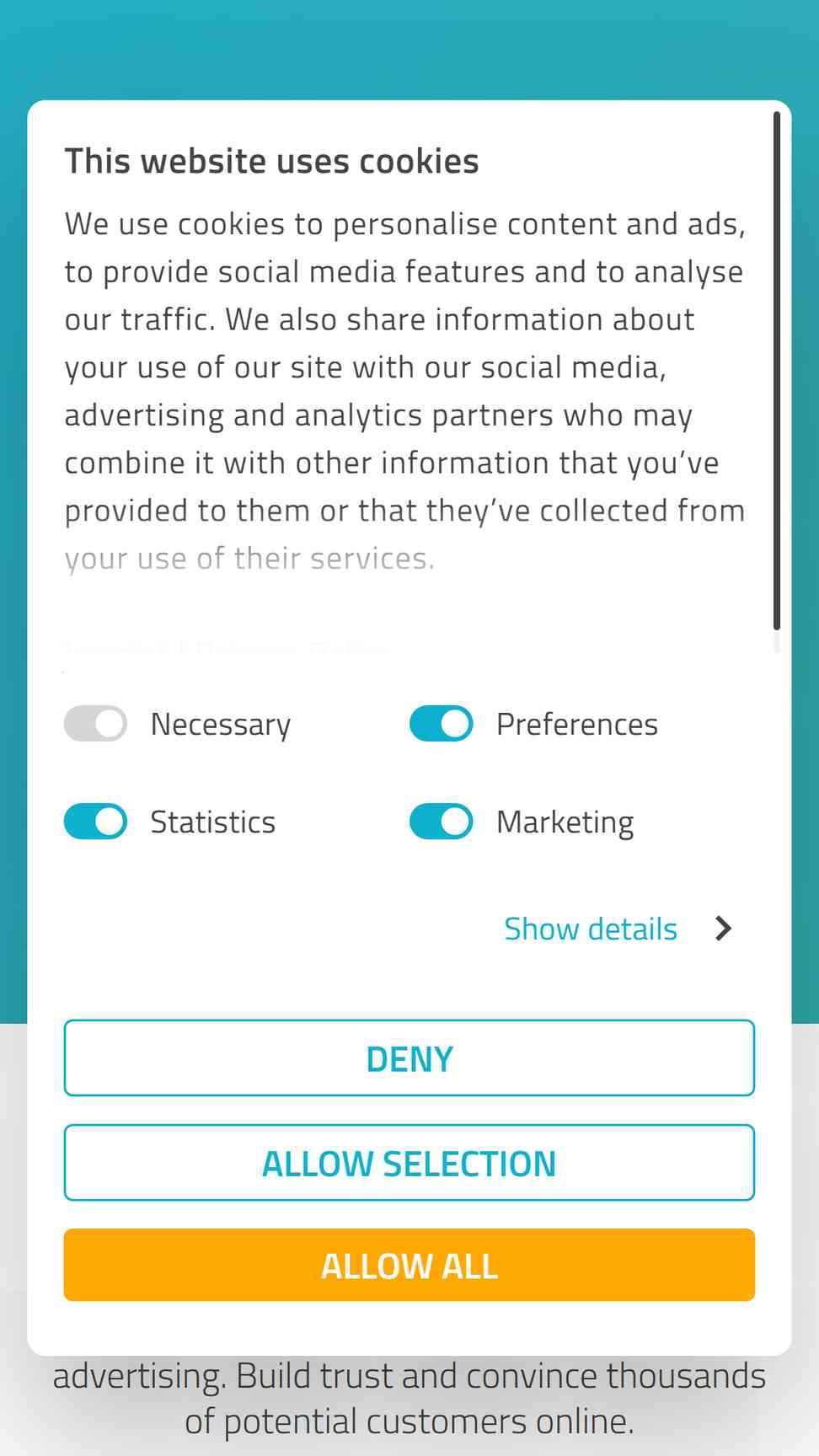819x1456 pixels.
Task: Toggle the Necessary cookies switch
Action: click(x=95, y=724)
